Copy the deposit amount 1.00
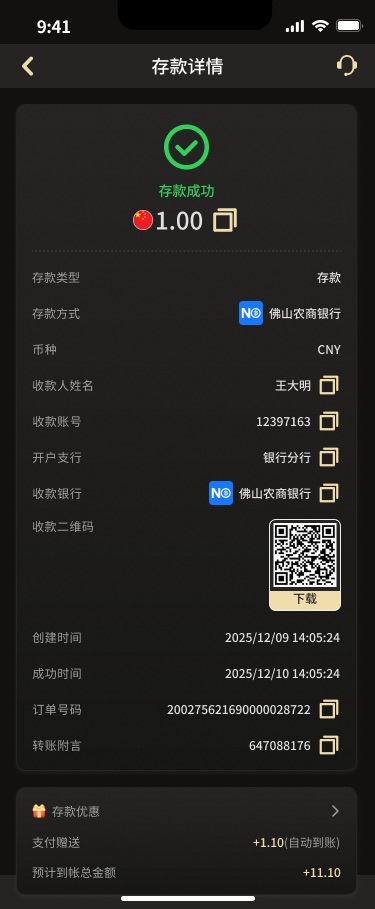The width and height of the screenshot is (375, 909). (225, 221)
